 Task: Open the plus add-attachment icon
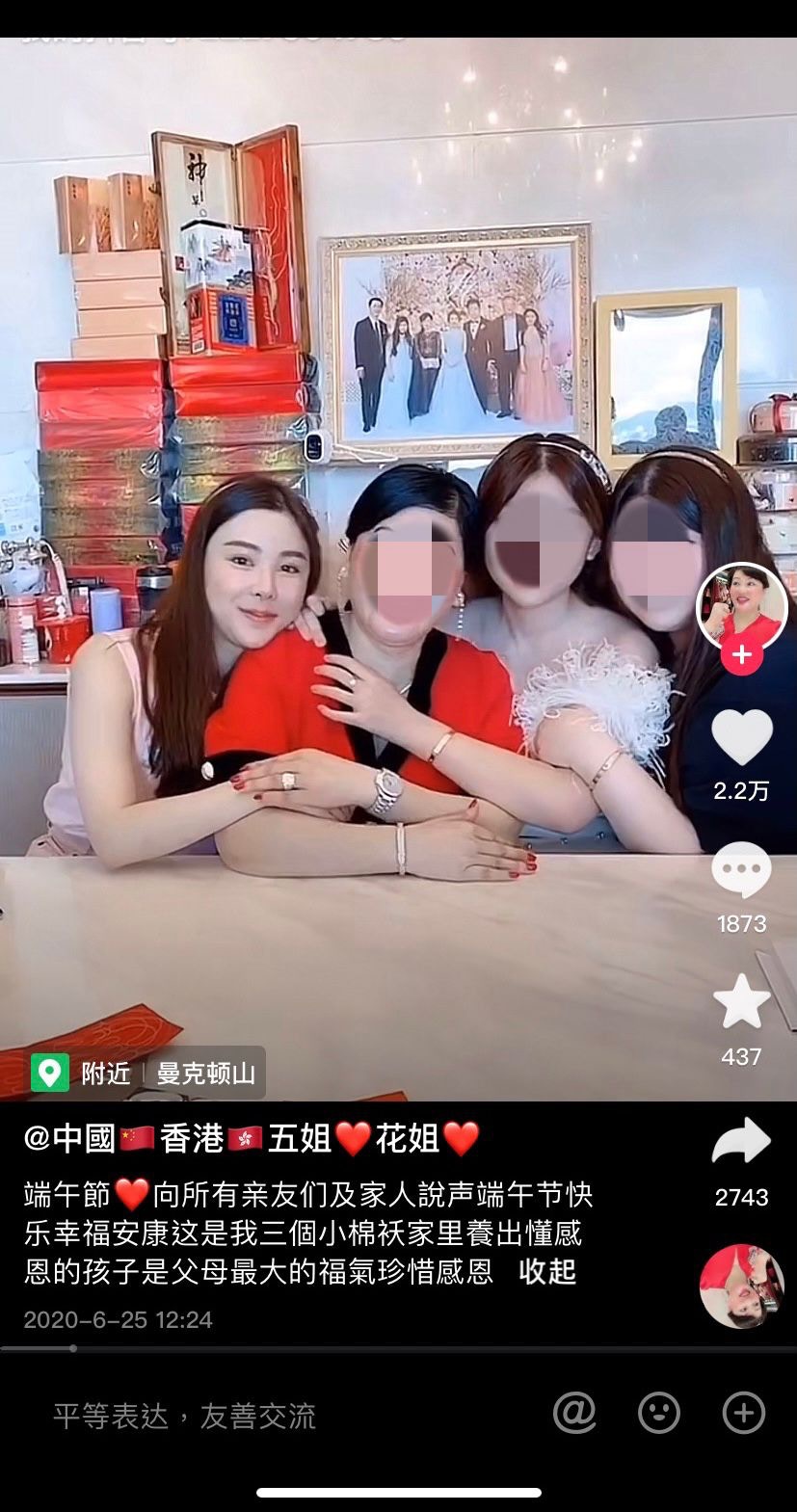pyautogui.click(x=743, y=1414)
